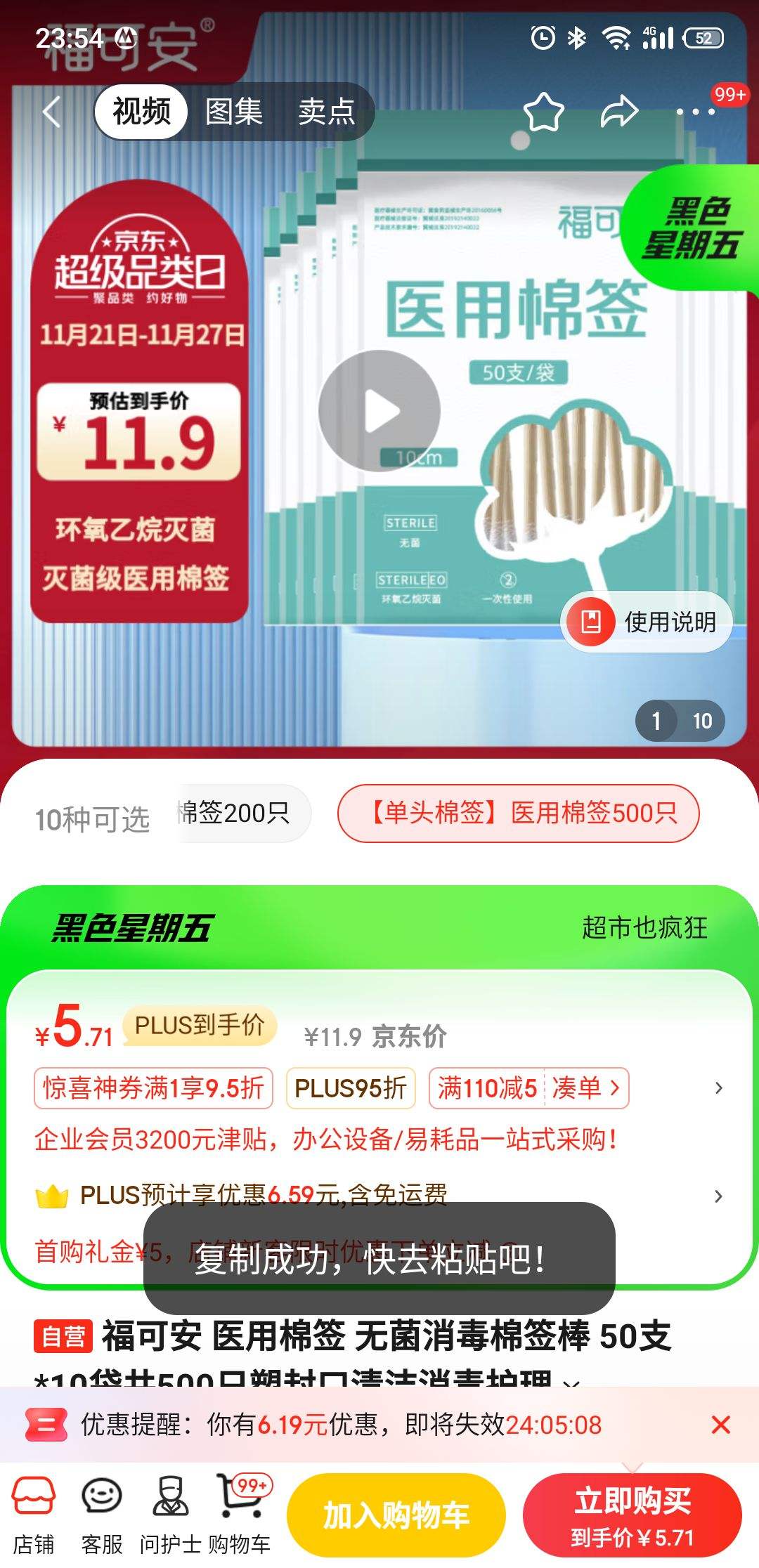The height and width of the screenshot is (1568, 759).
Task: Switch to the 卖点 tab
Action: tap(325, 112)
